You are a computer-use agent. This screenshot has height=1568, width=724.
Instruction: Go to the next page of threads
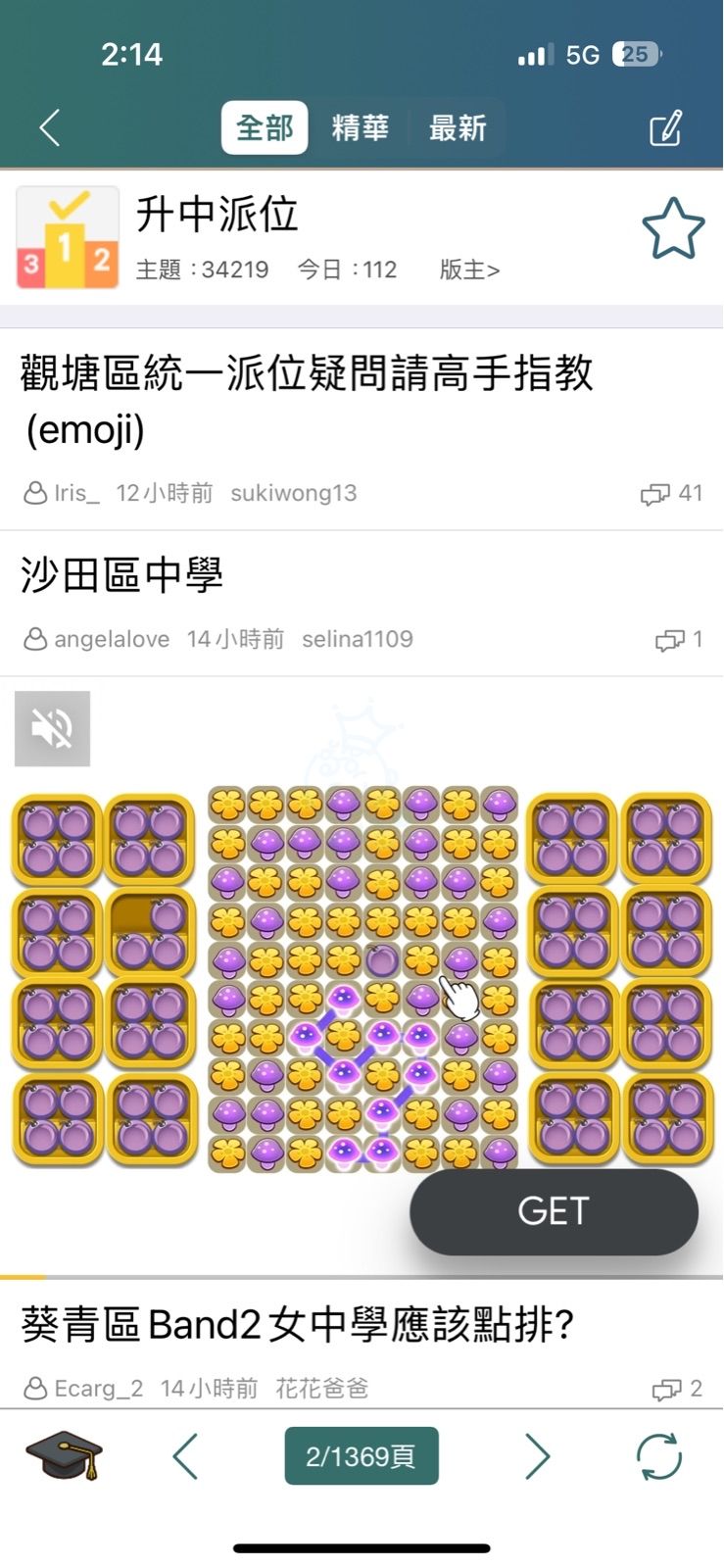pos(537,1456)
